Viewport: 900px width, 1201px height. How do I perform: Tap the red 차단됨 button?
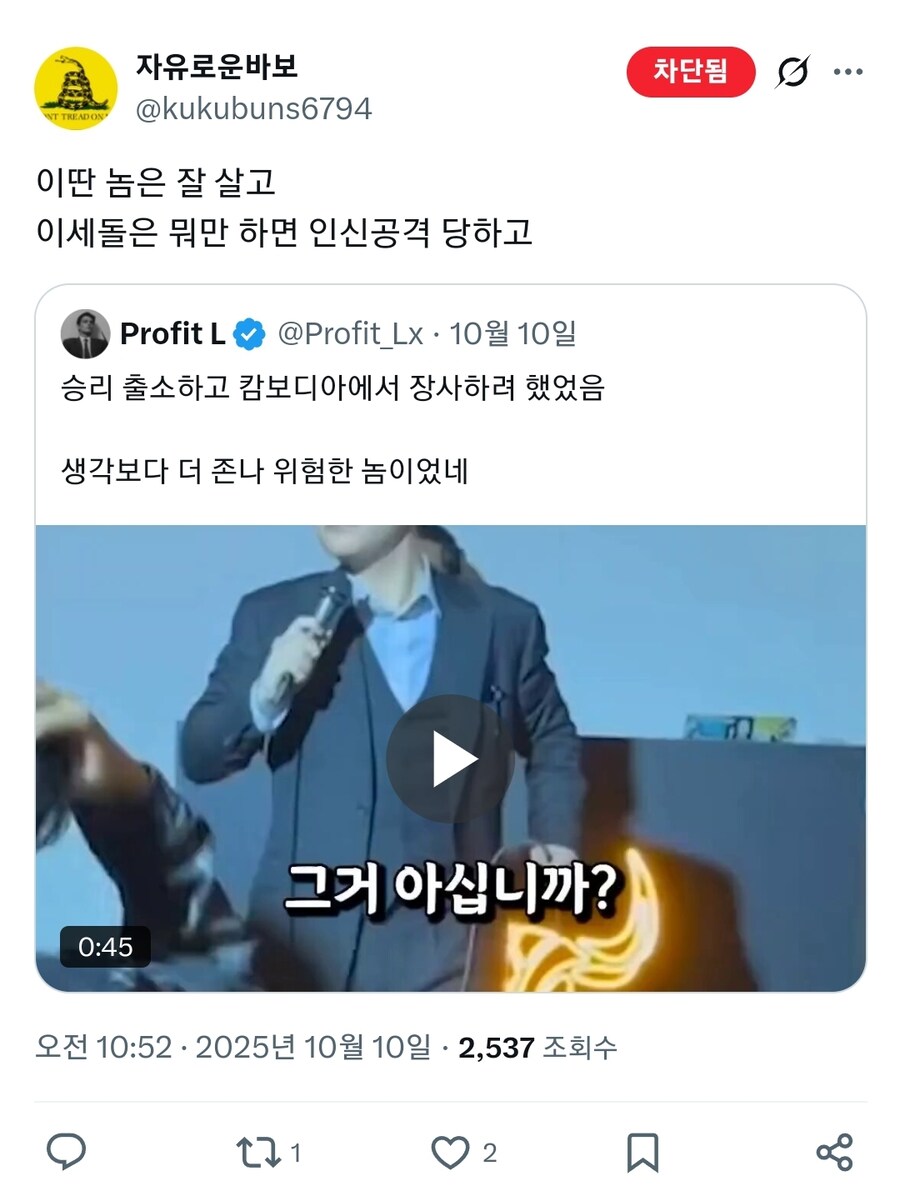(690, 72)
